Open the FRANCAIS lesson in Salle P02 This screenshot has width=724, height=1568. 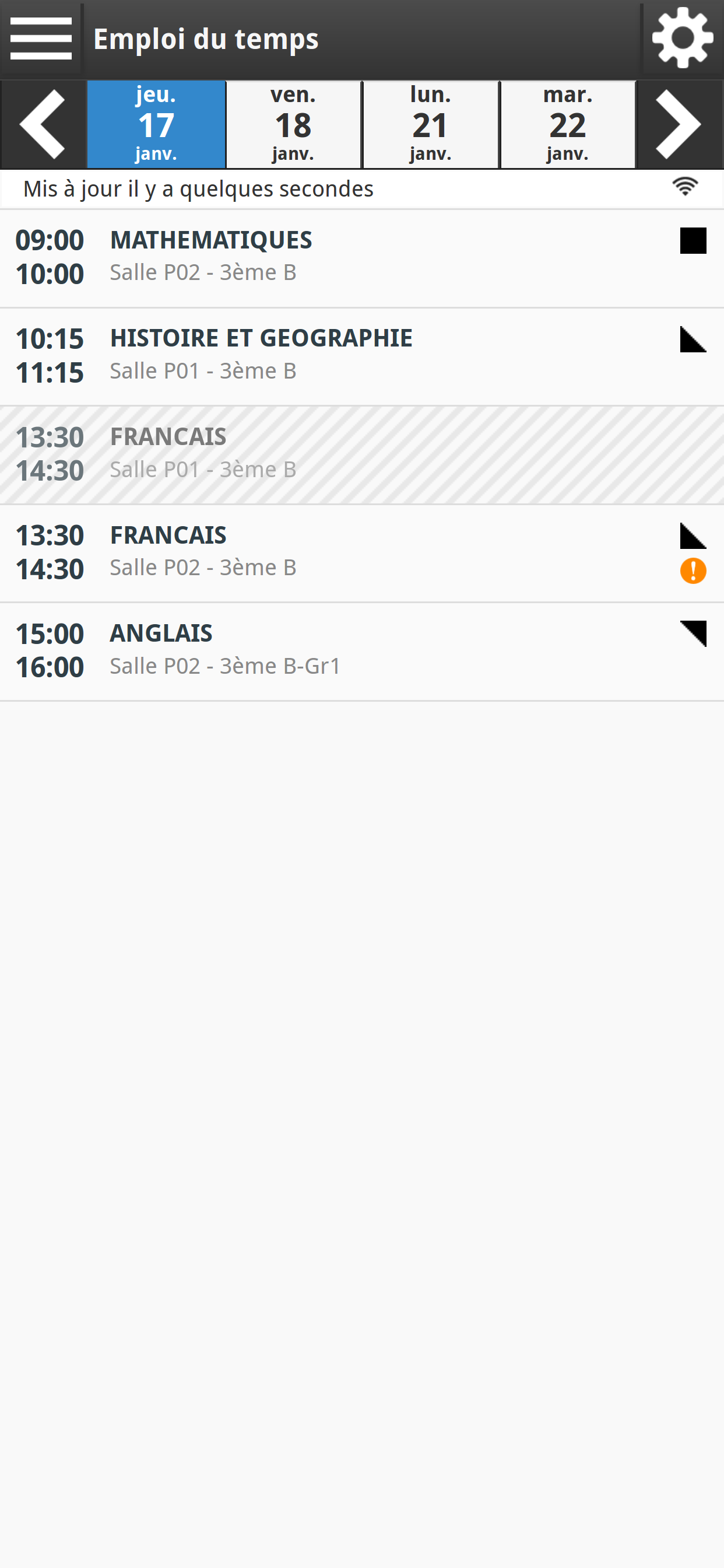click(x=361, y=552)
